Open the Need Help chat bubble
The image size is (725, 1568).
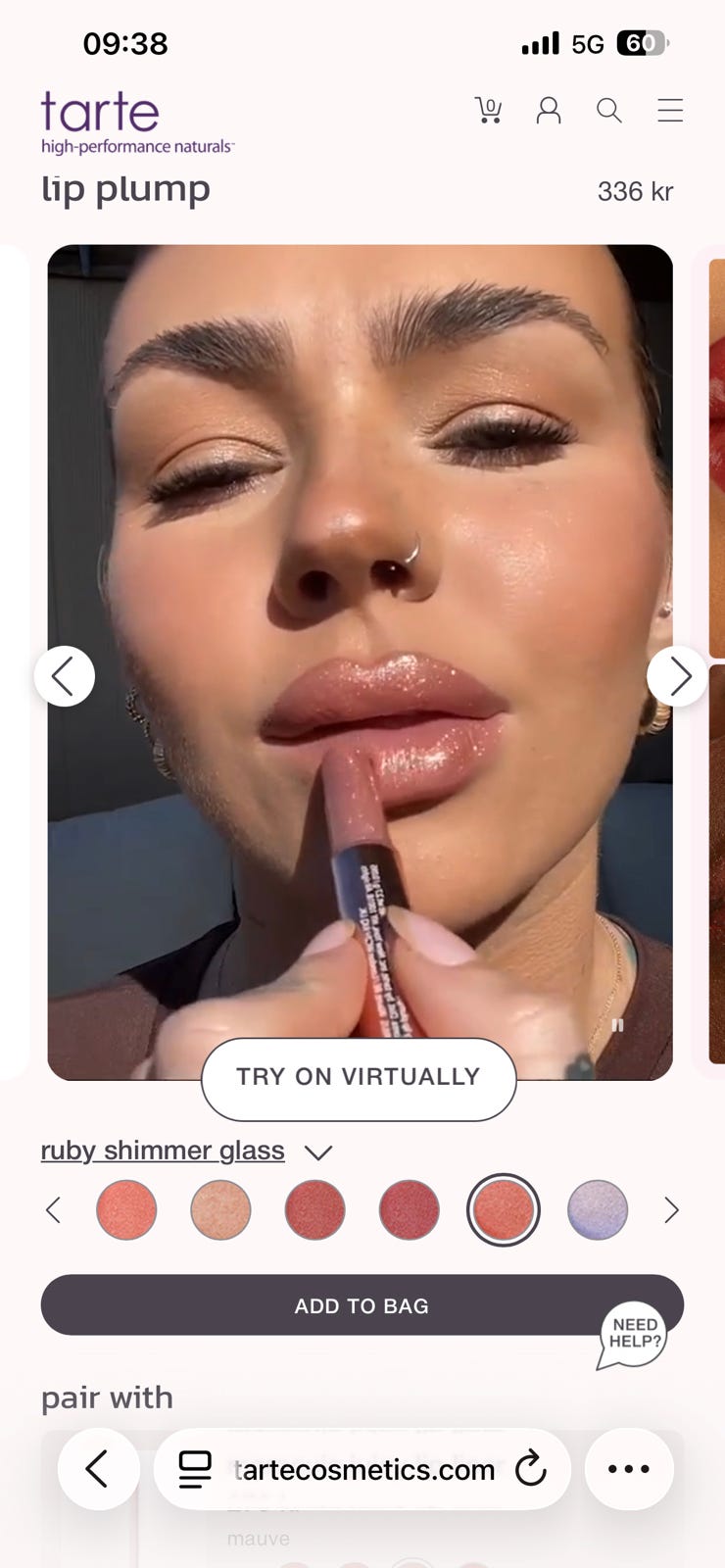633,1335
